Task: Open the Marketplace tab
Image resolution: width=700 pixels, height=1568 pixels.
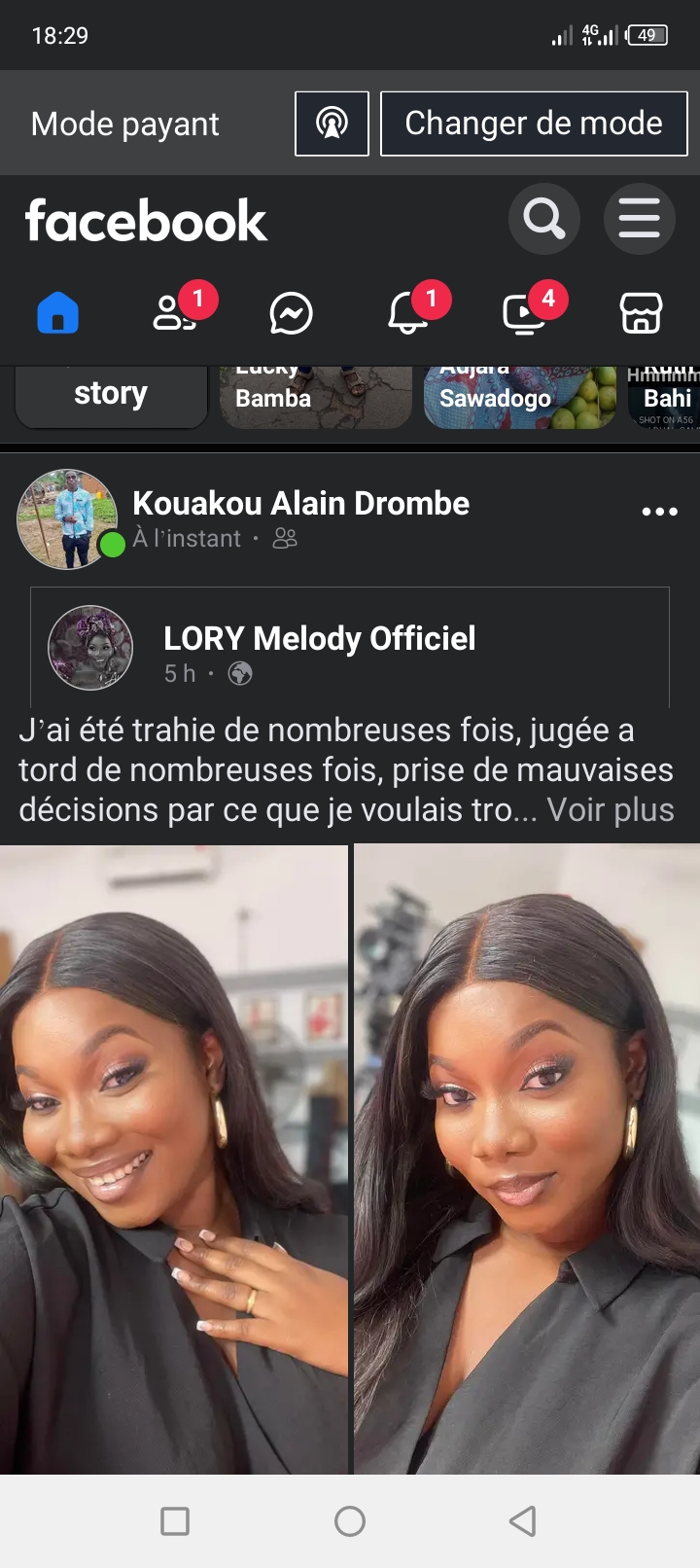Action: [641, 313]
